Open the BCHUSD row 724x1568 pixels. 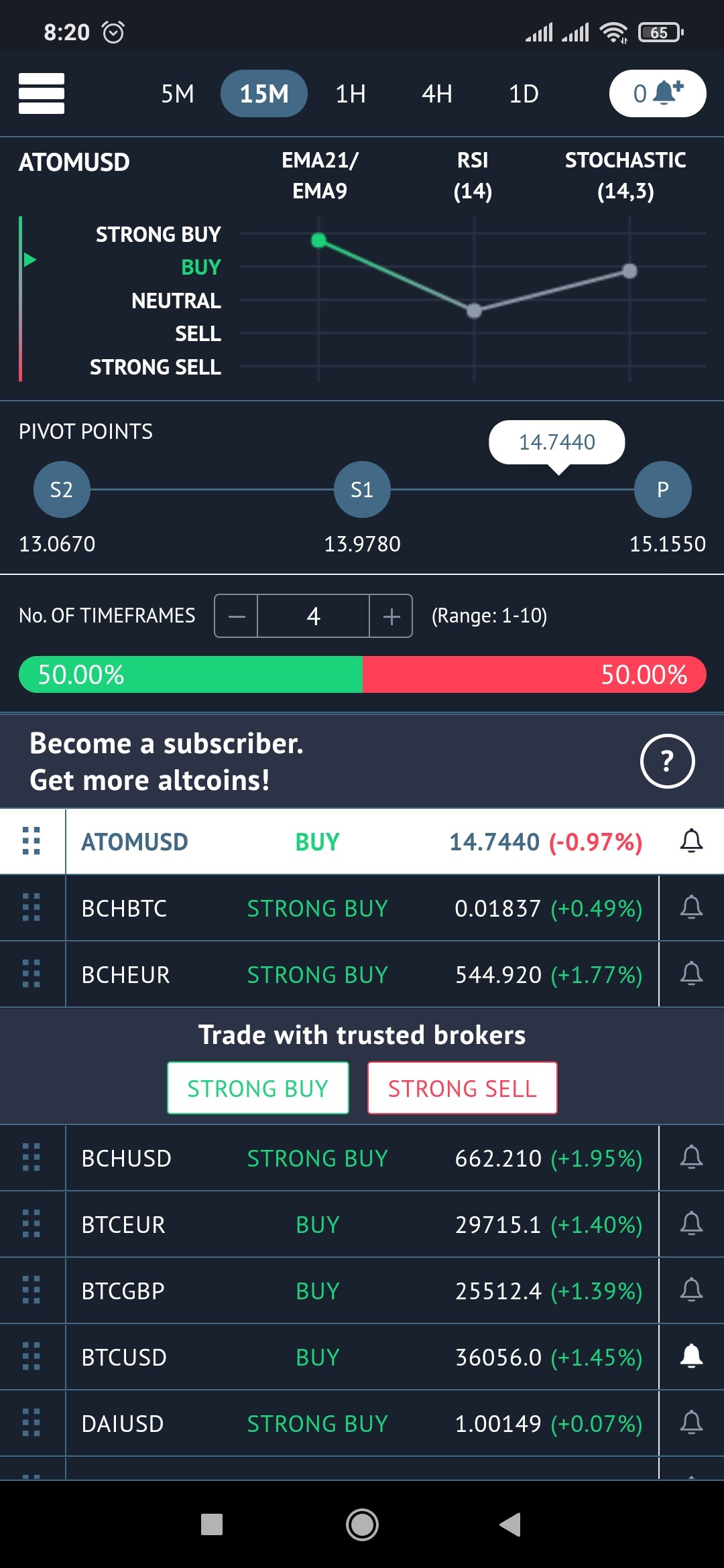pos(362,1158)
